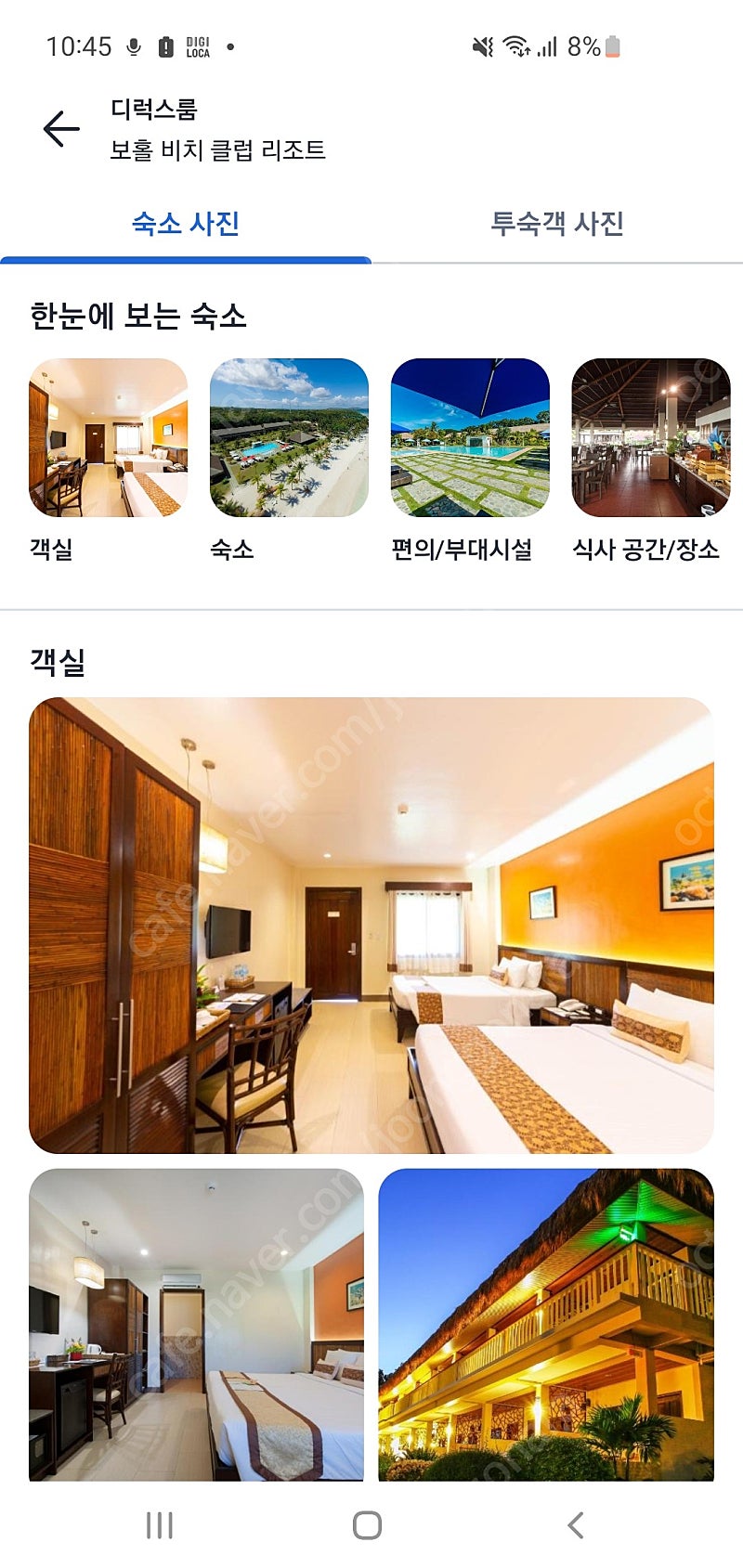Open the recent apps view
743x1568 pixels.
160,1525
